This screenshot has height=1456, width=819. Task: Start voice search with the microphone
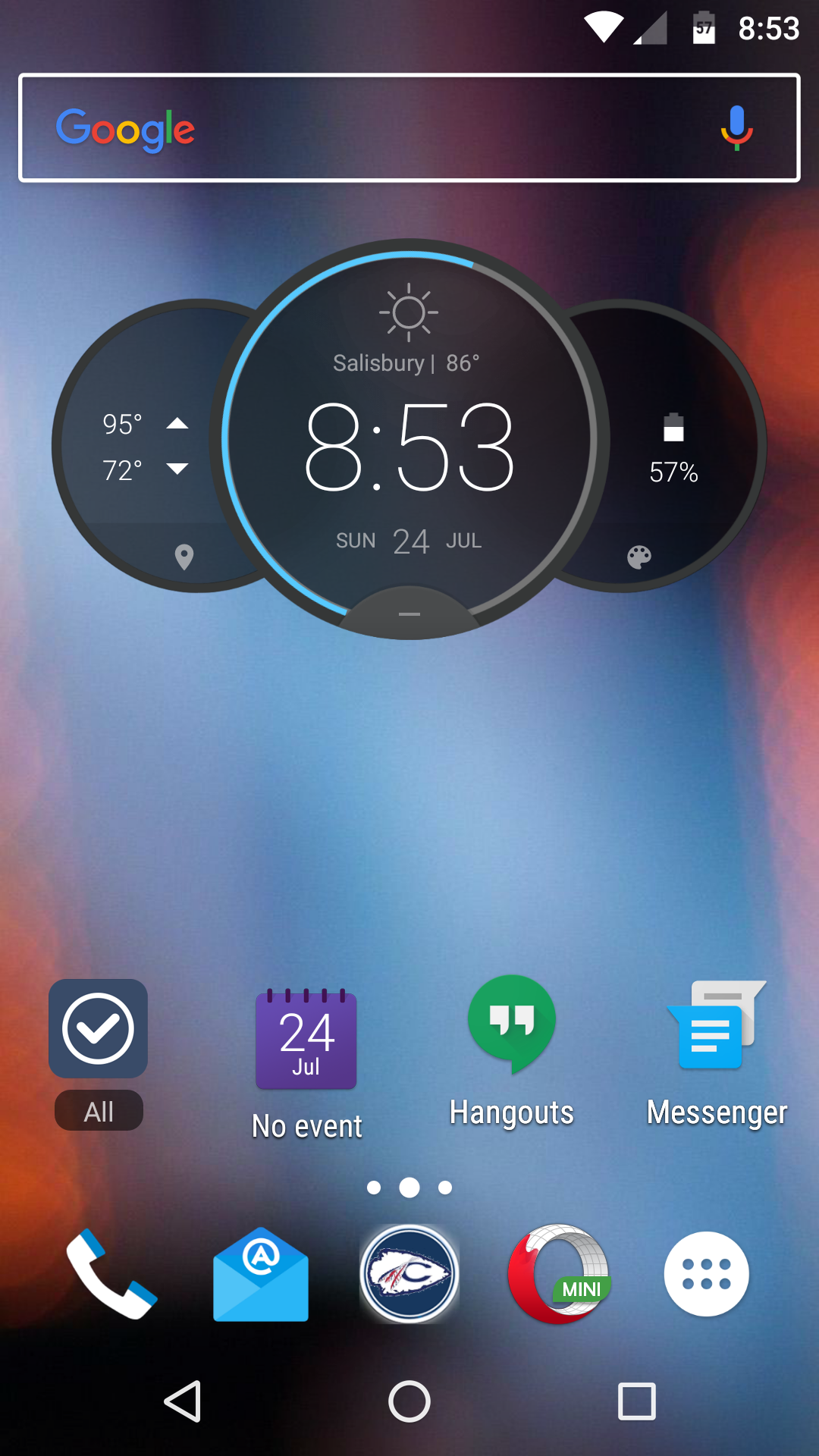(736, 128)
